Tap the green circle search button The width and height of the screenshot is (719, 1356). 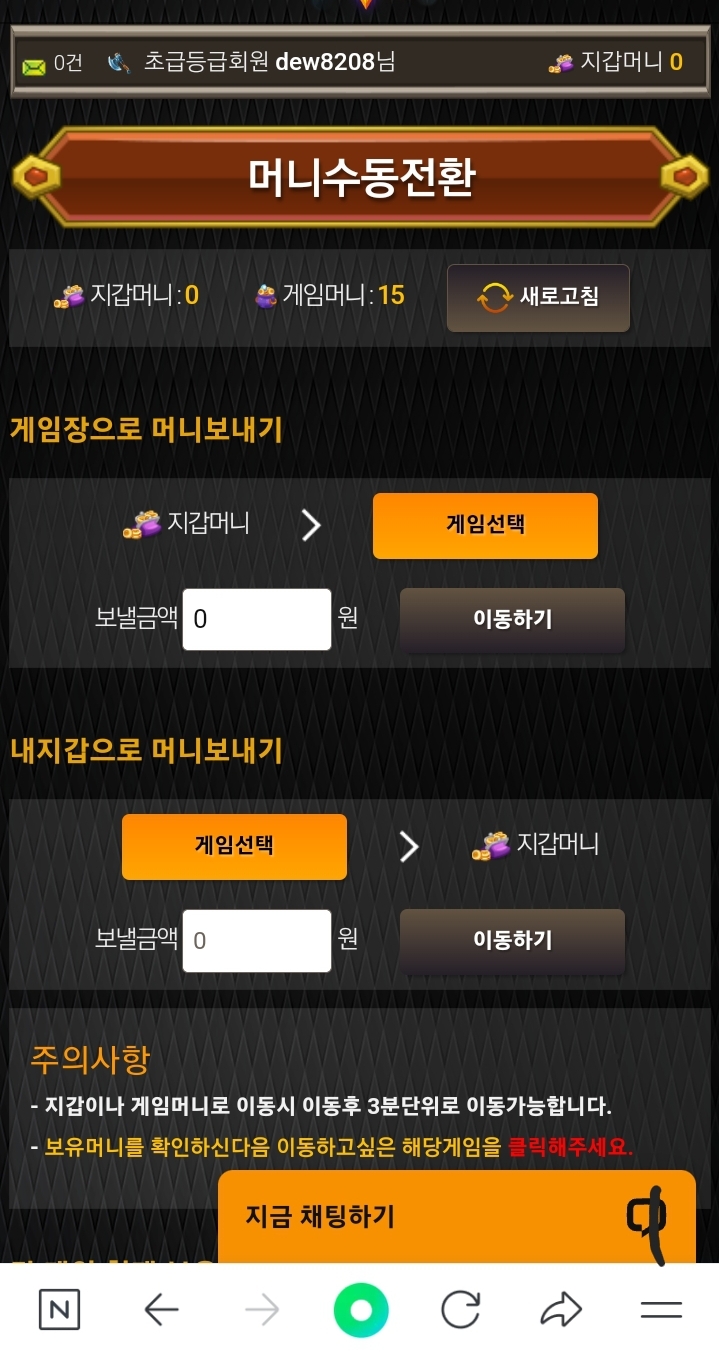click(360, 1310)
